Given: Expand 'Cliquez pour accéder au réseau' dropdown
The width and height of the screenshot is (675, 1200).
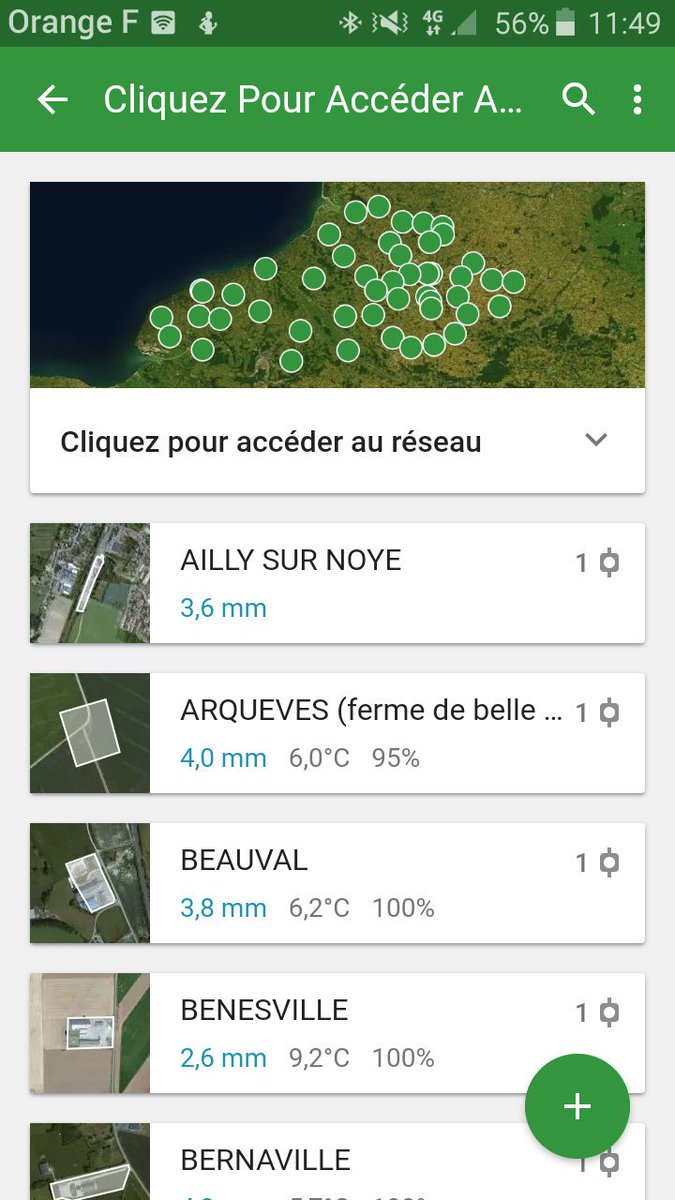Looking at the screenshot, I should tap(596, 440).
